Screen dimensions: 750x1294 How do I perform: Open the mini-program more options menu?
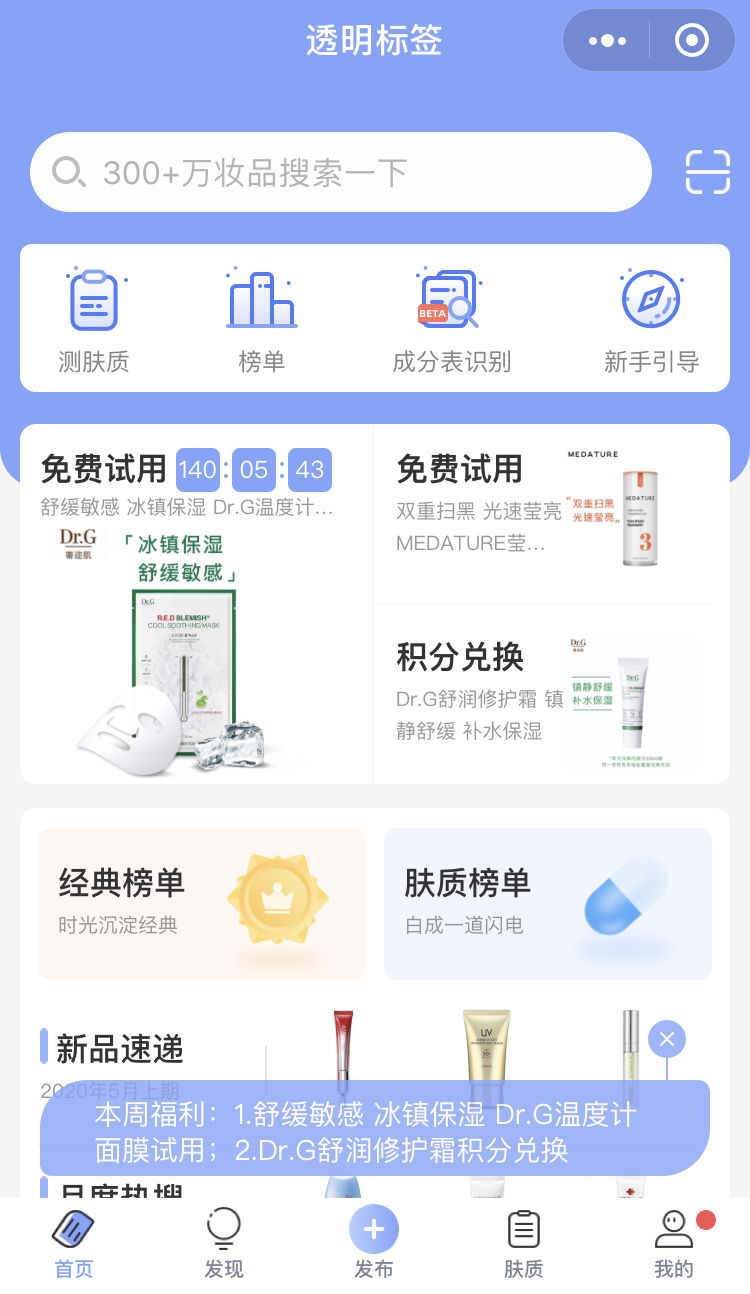tap(603, 40)
